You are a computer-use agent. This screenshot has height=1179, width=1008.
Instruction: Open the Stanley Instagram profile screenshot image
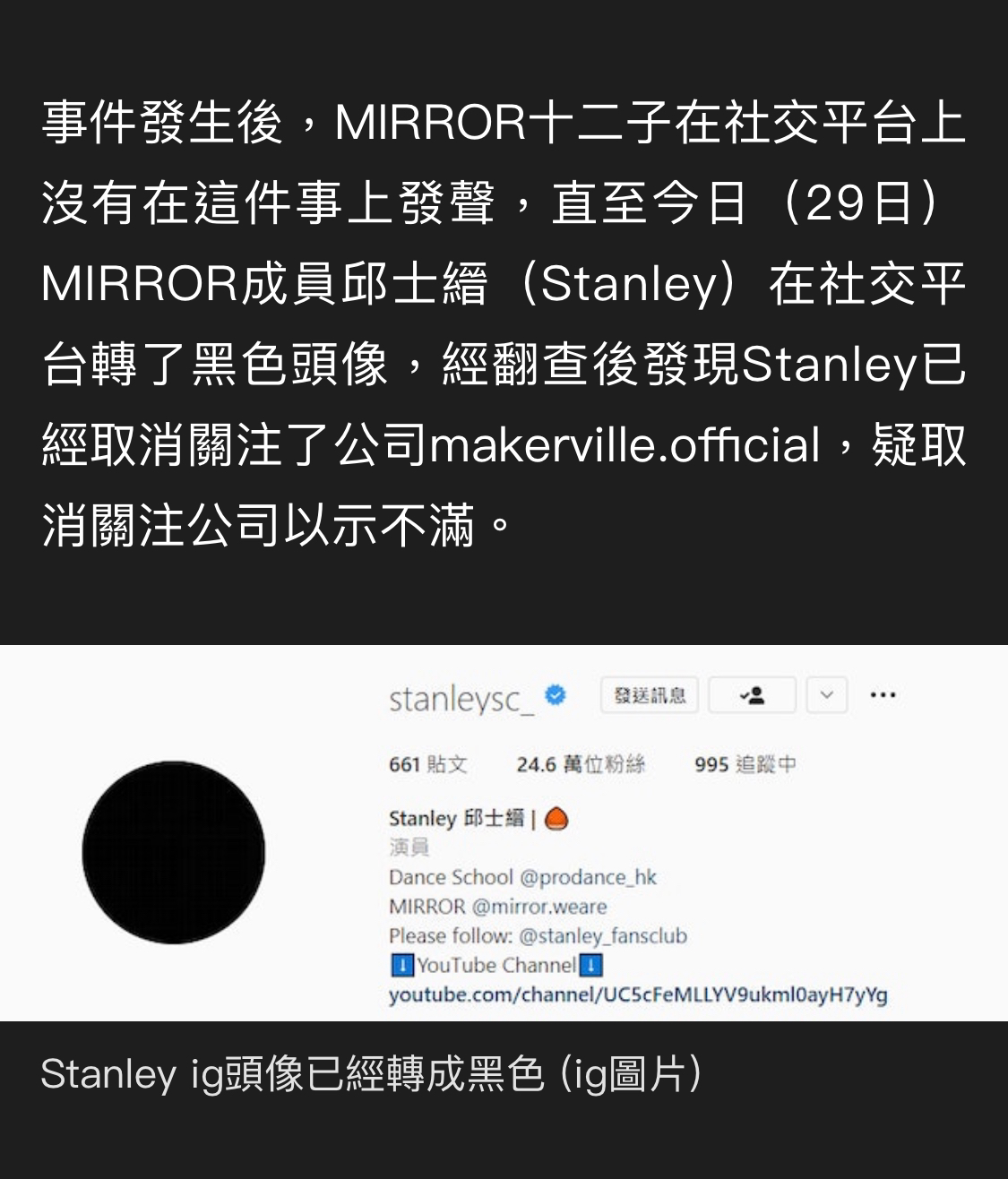coord(504,833)
